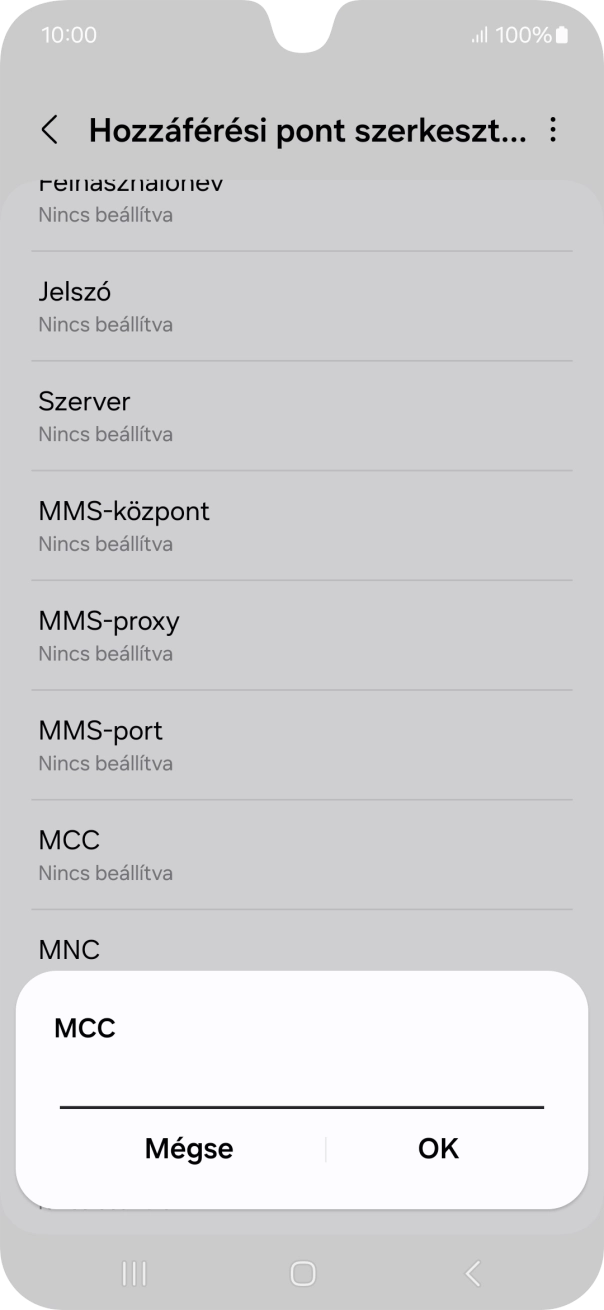Open the MMS-port setting row
Image resolution: width=604 pixels, height=1310 pixels.
click(x=301, y=746)
